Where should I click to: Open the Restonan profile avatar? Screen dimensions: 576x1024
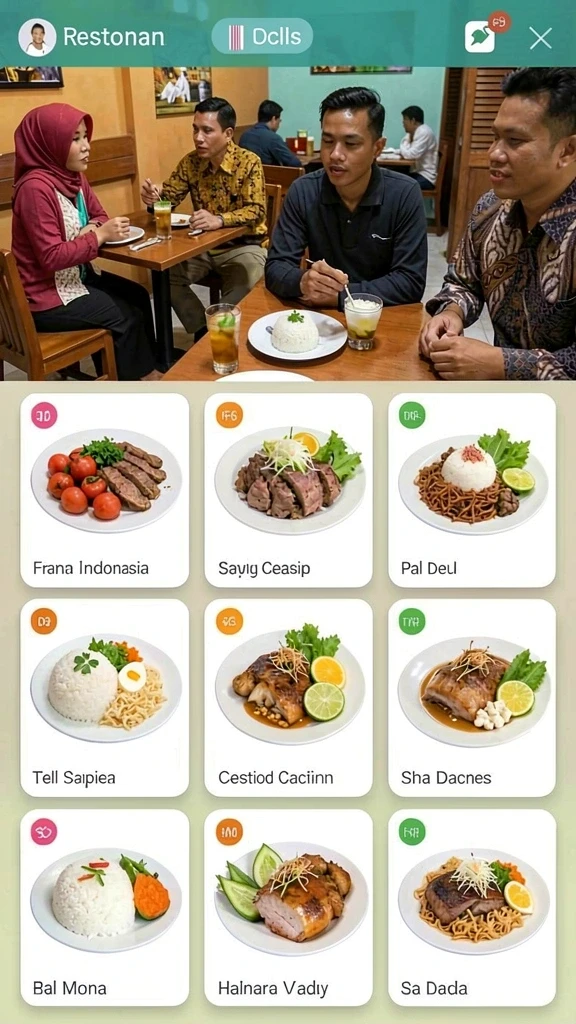click(37, 37)
